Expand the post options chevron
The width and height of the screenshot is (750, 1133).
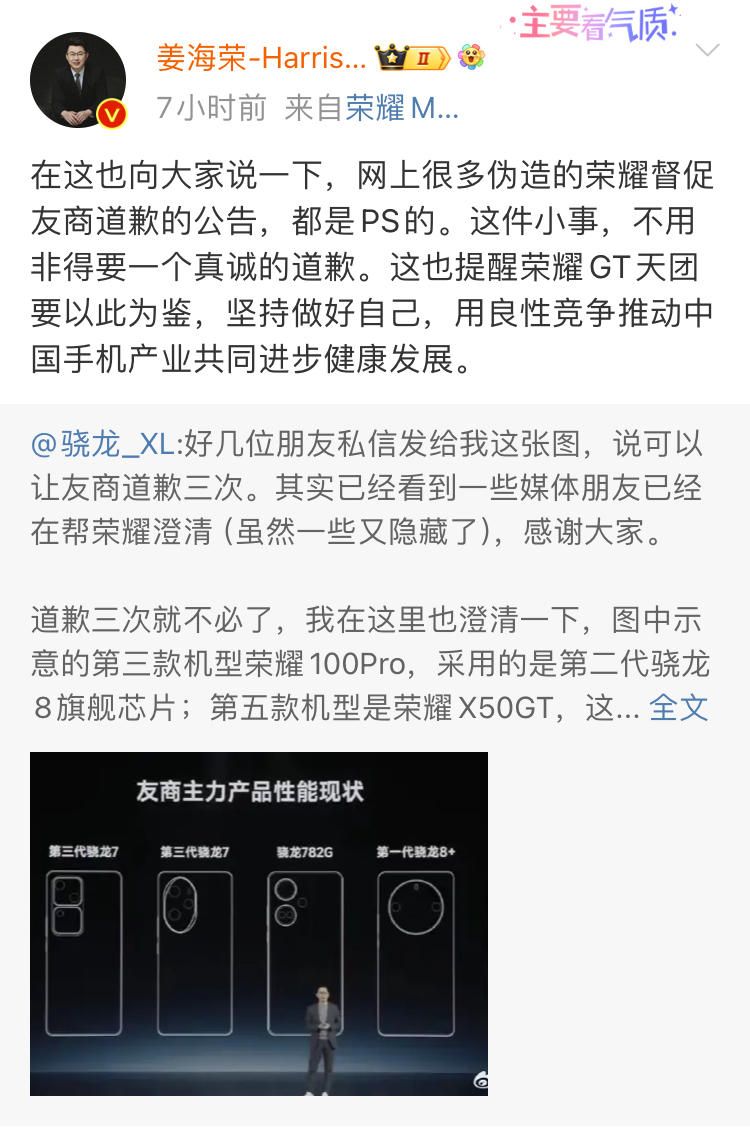point(706,51)
